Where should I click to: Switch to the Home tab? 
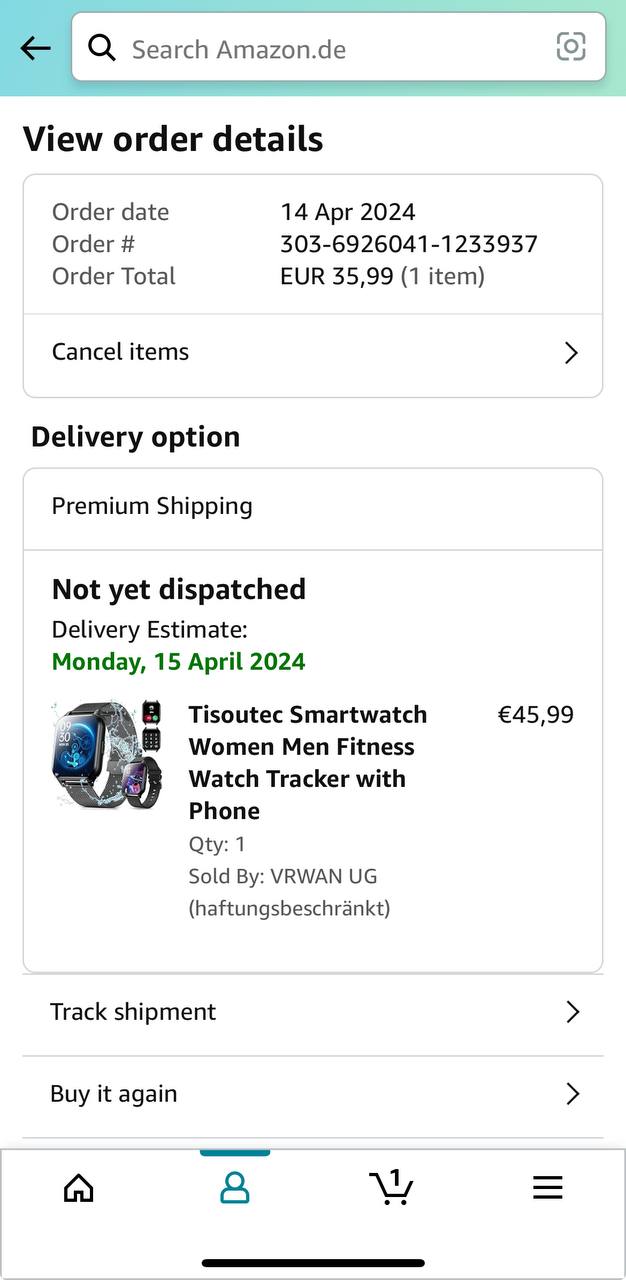tap(78, 1187)
